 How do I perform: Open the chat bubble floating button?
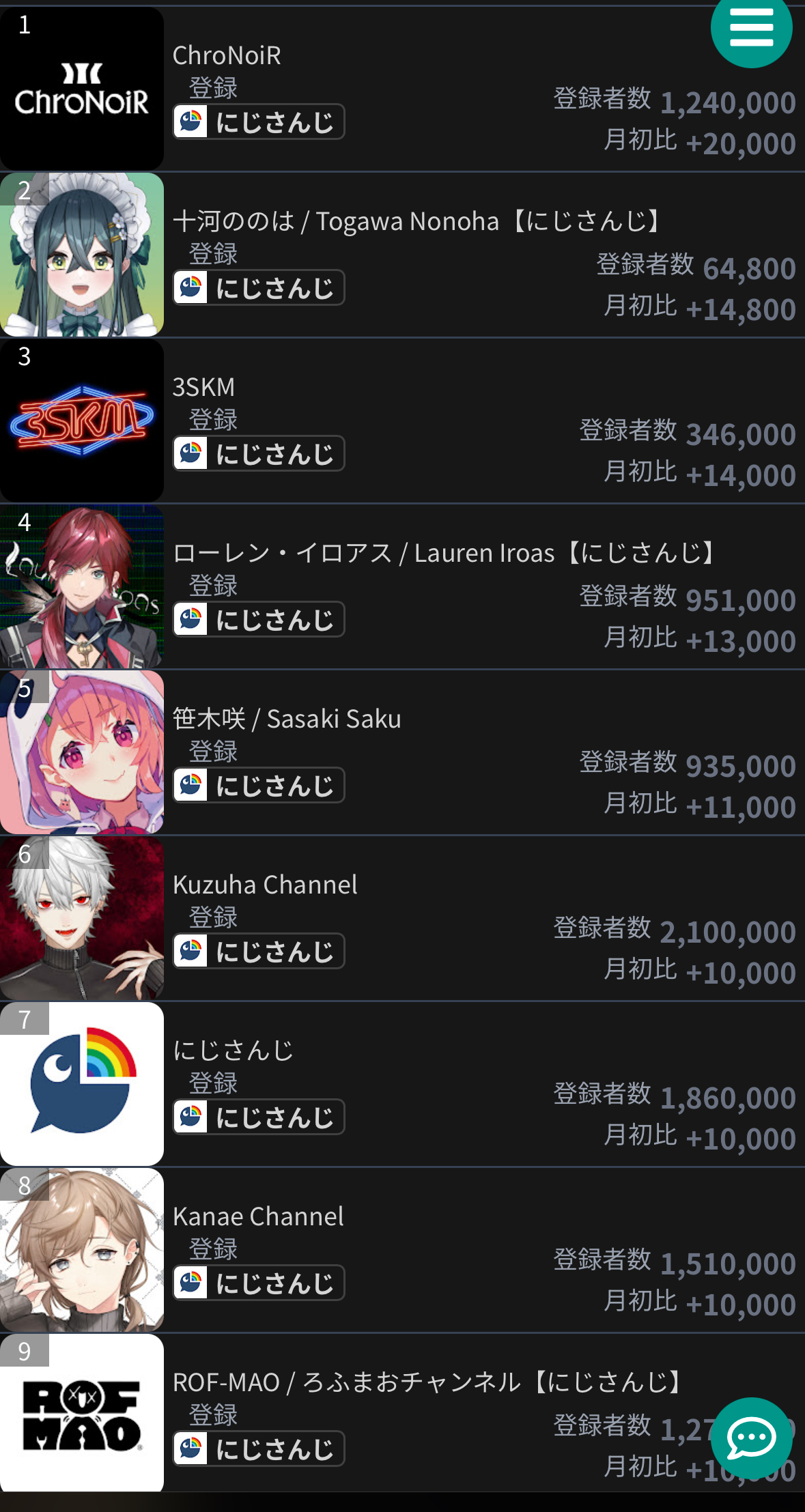point(751,1438)
